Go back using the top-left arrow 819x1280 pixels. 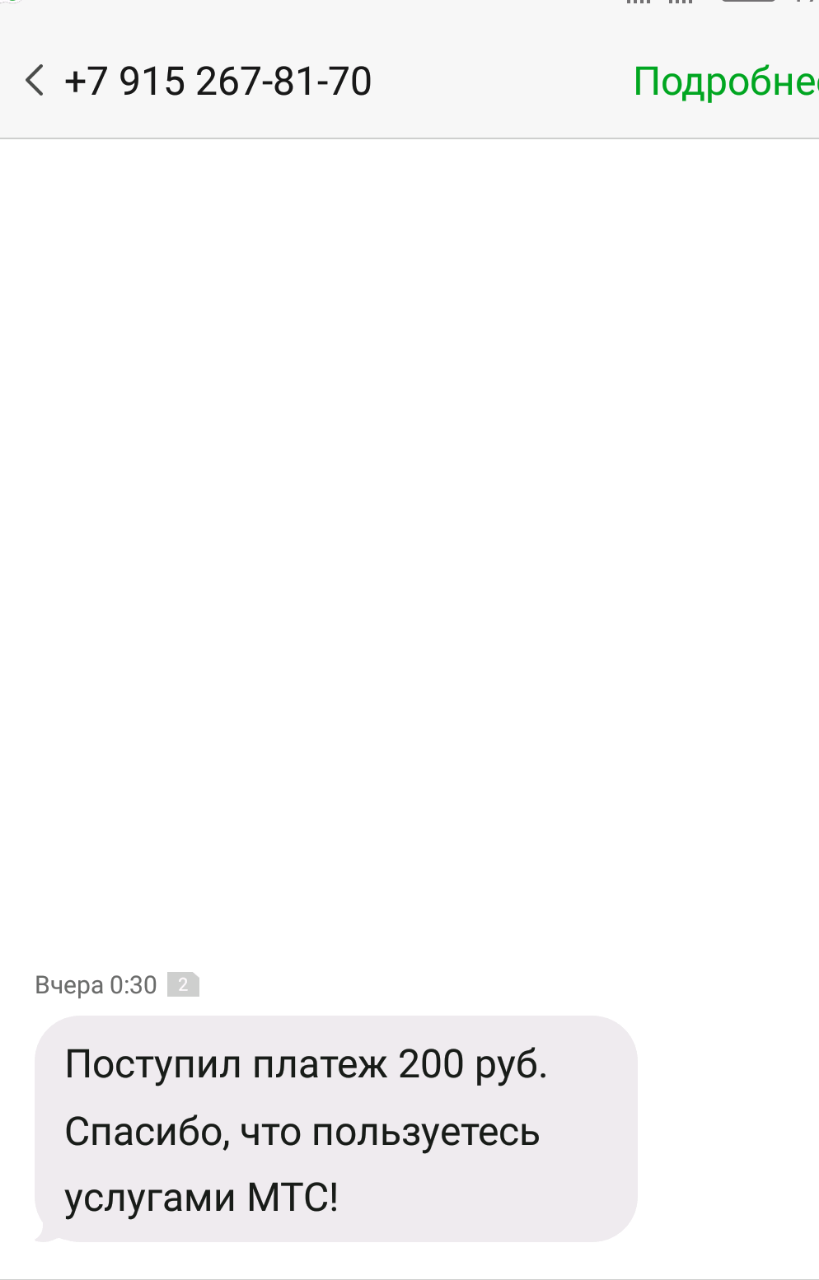(x=35, y=81)
